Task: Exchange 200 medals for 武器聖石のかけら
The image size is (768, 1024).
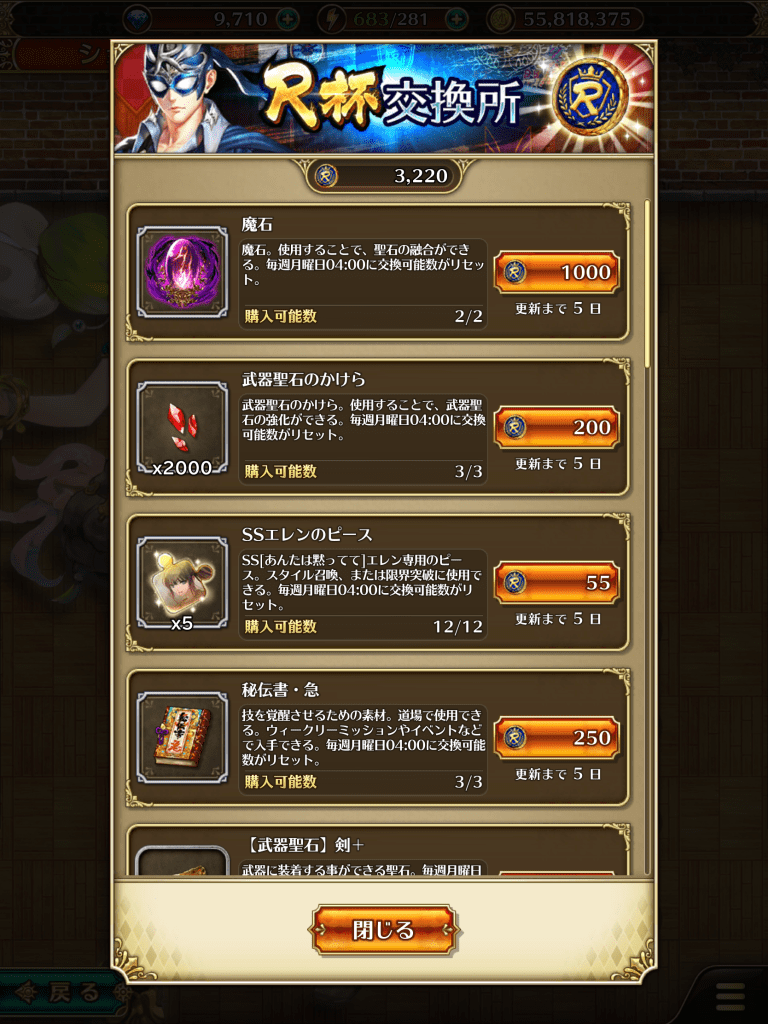Action: coord(557,427)
